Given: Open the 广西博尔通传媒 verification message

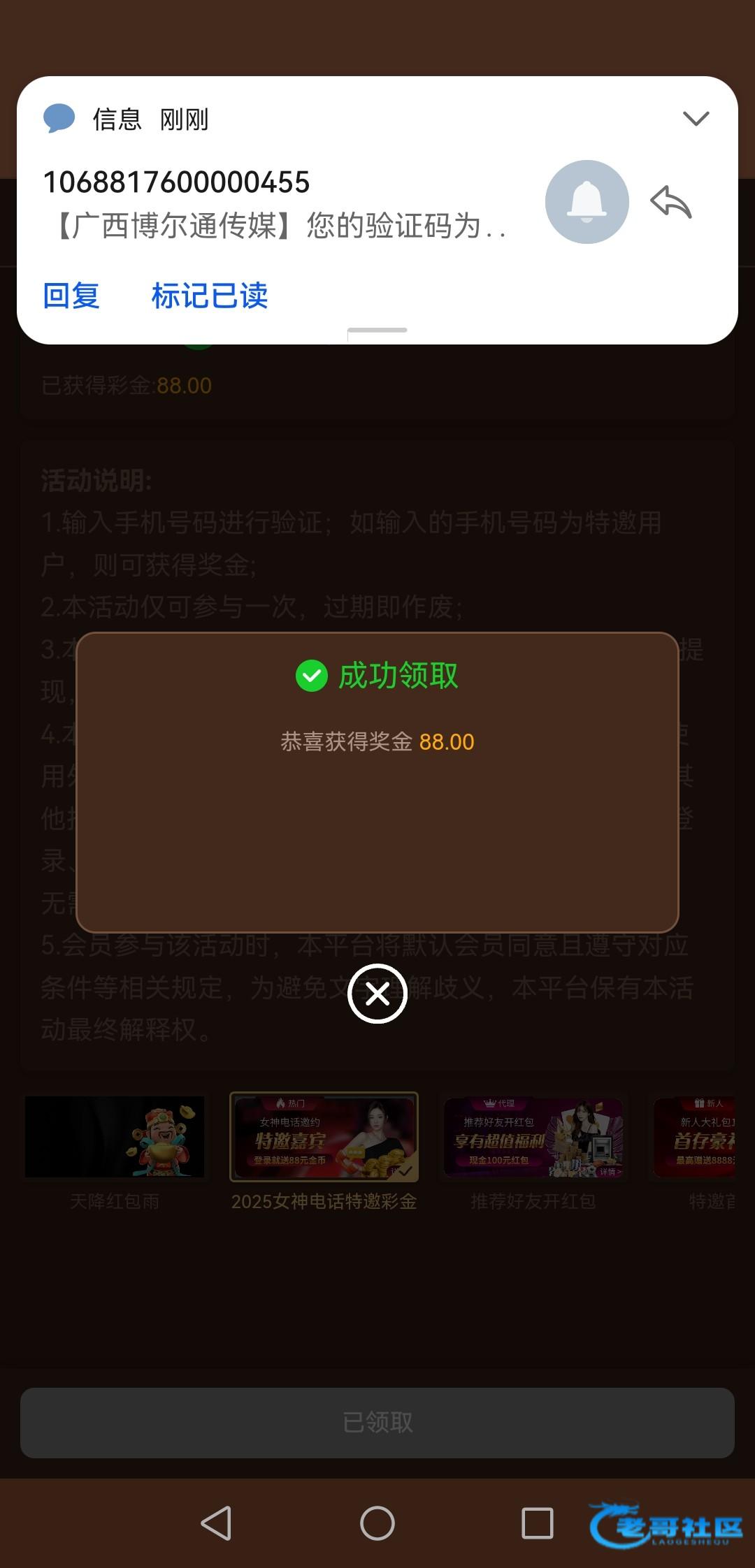Looking at the screenshot, I should coord(280,225).
